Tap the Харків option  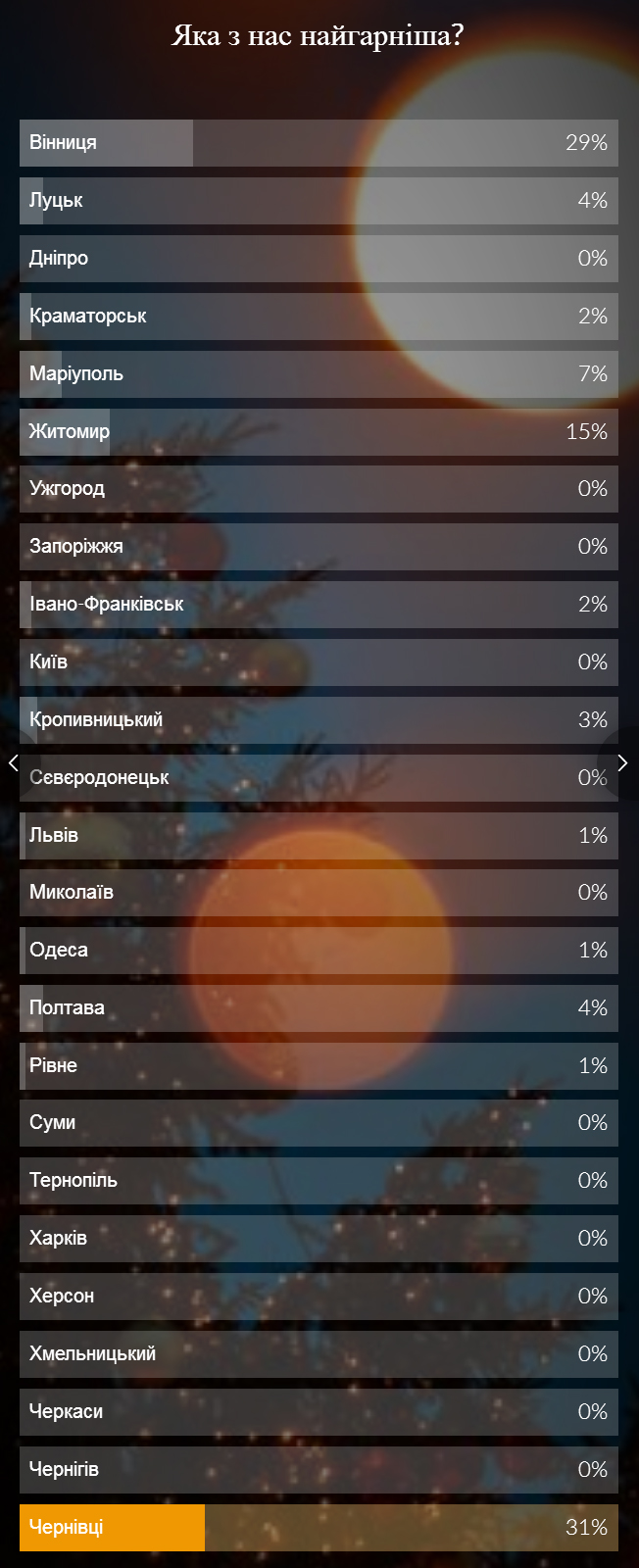tap(319, 1239)
